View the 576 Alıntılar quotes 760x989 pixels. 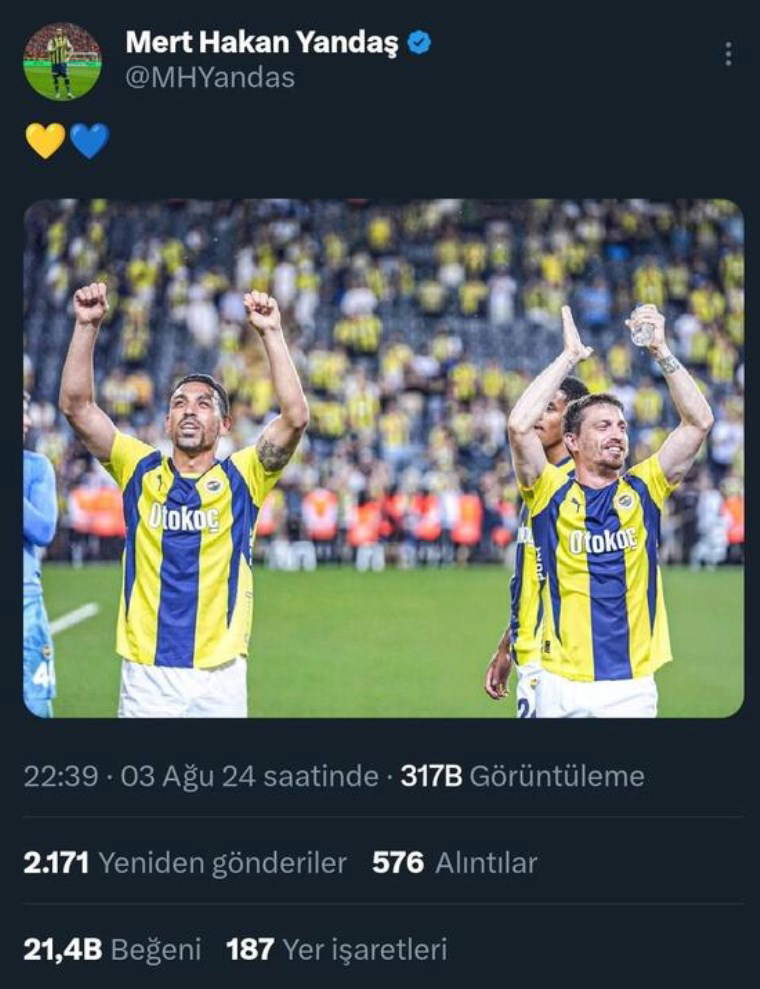(x=454, y=862)
